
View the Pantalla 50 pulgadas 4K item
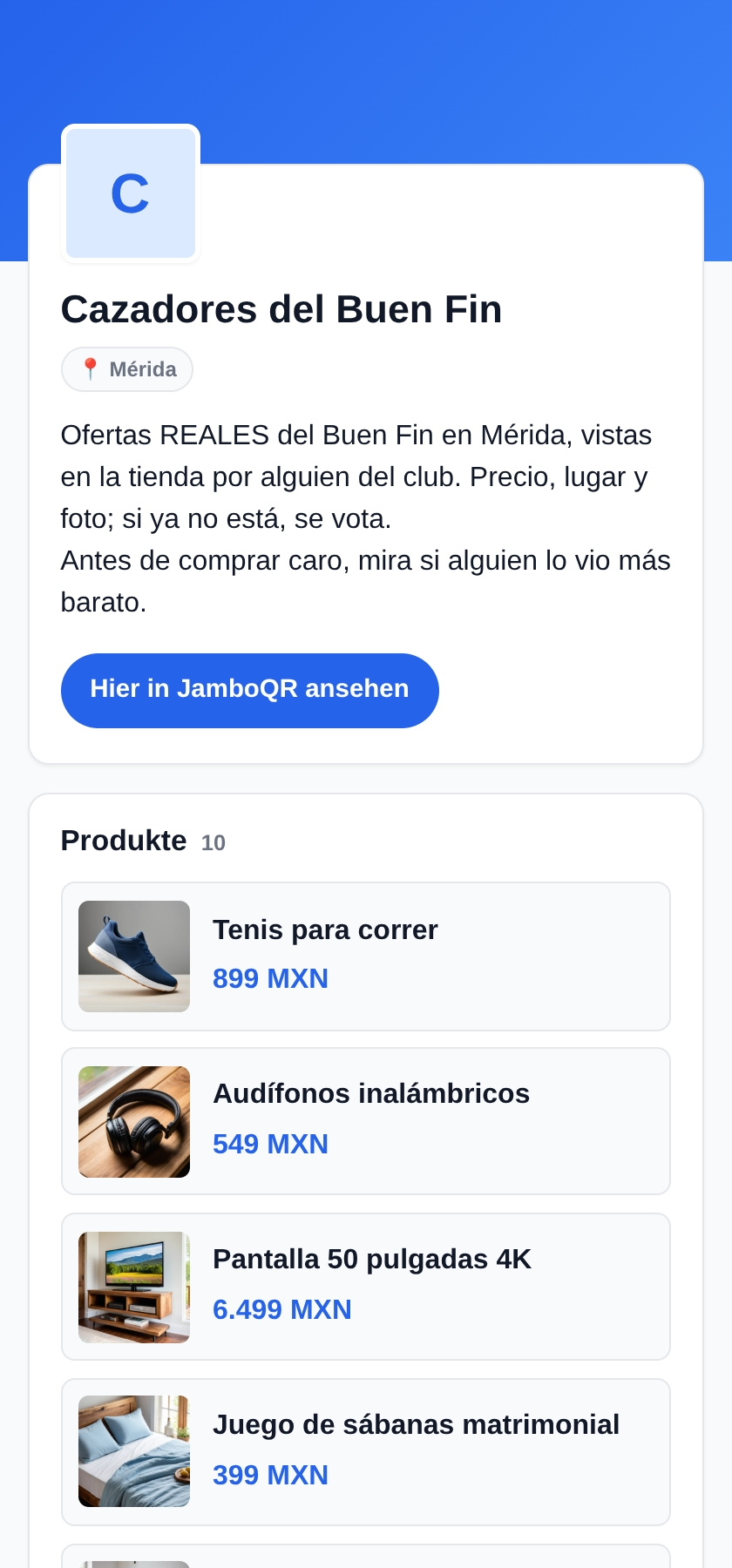(366, 1288)
